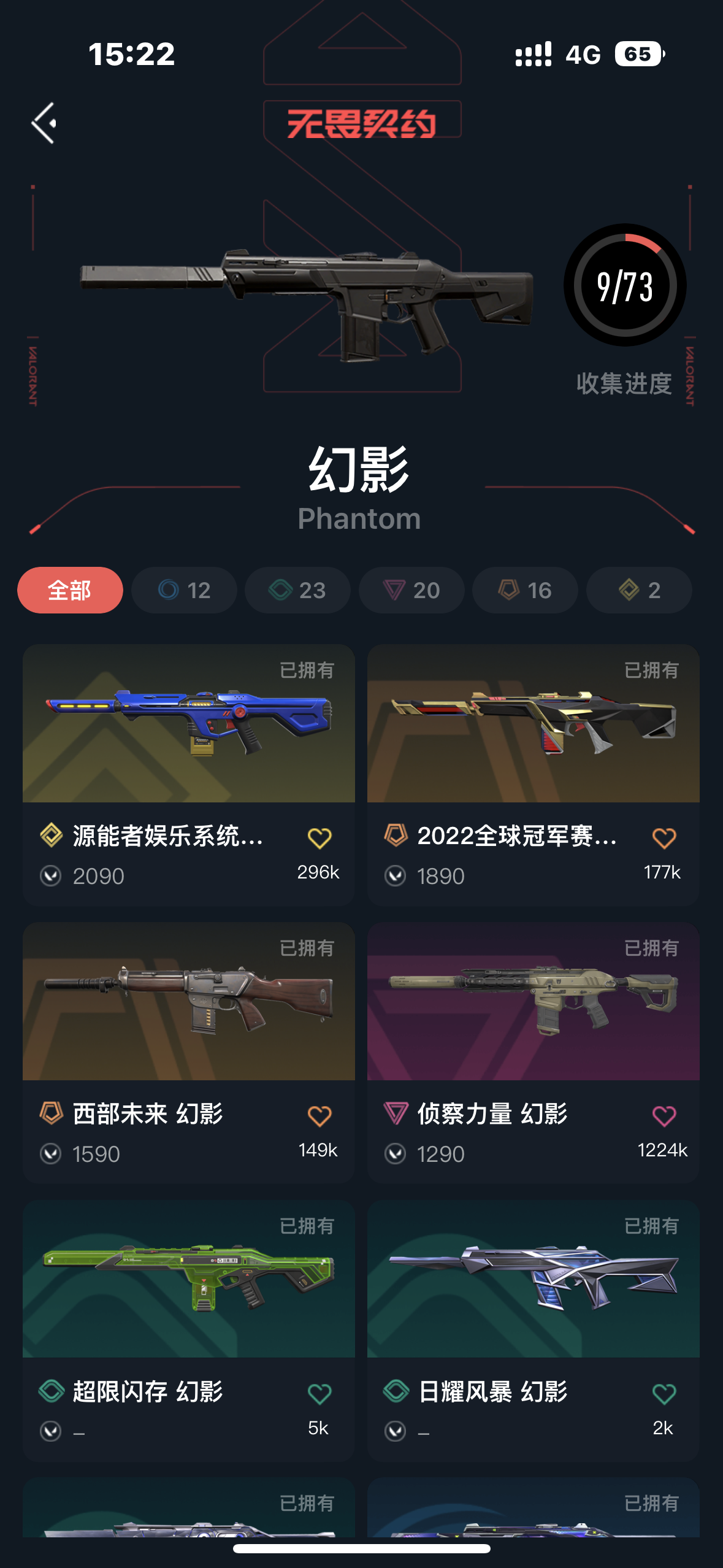Screen dimensions: 723x1568
Task: Like the 日耀风暴 幻影 skin
Action: coord(664,1394)
